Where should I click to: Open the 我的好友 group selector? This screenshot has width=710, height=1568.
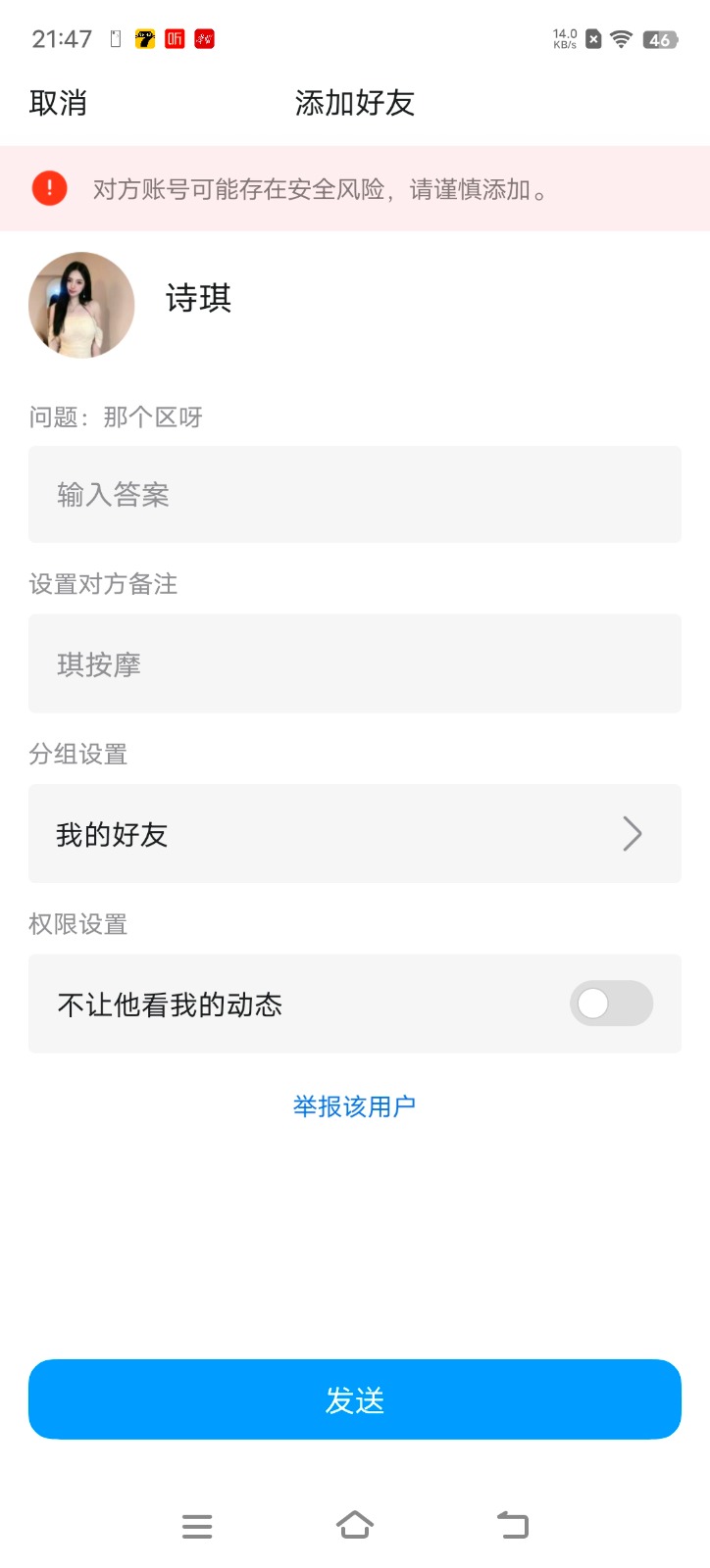coord(355,834)
